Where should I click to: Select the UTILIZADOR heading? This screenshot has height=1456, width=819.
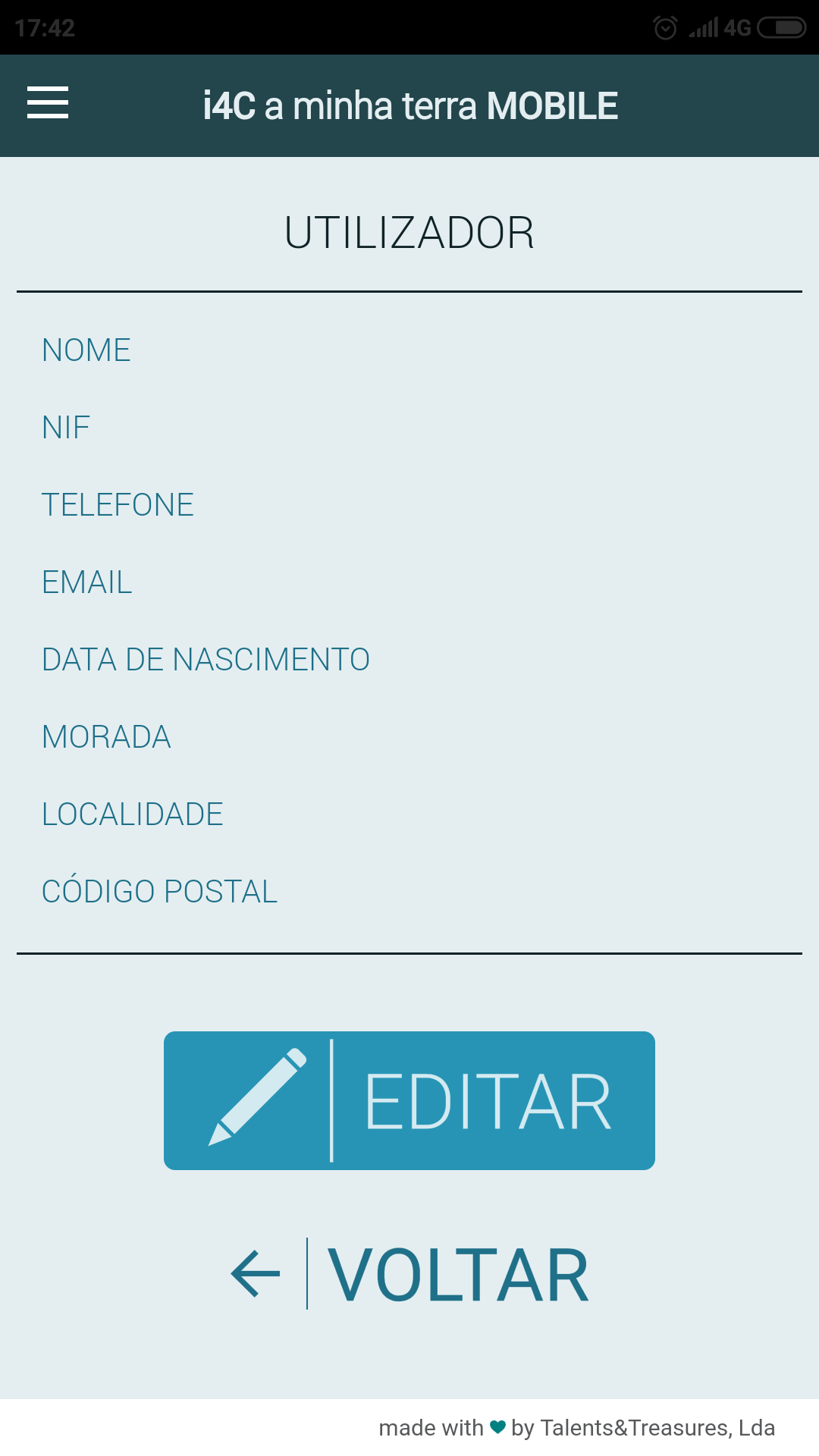click(409, 233)
